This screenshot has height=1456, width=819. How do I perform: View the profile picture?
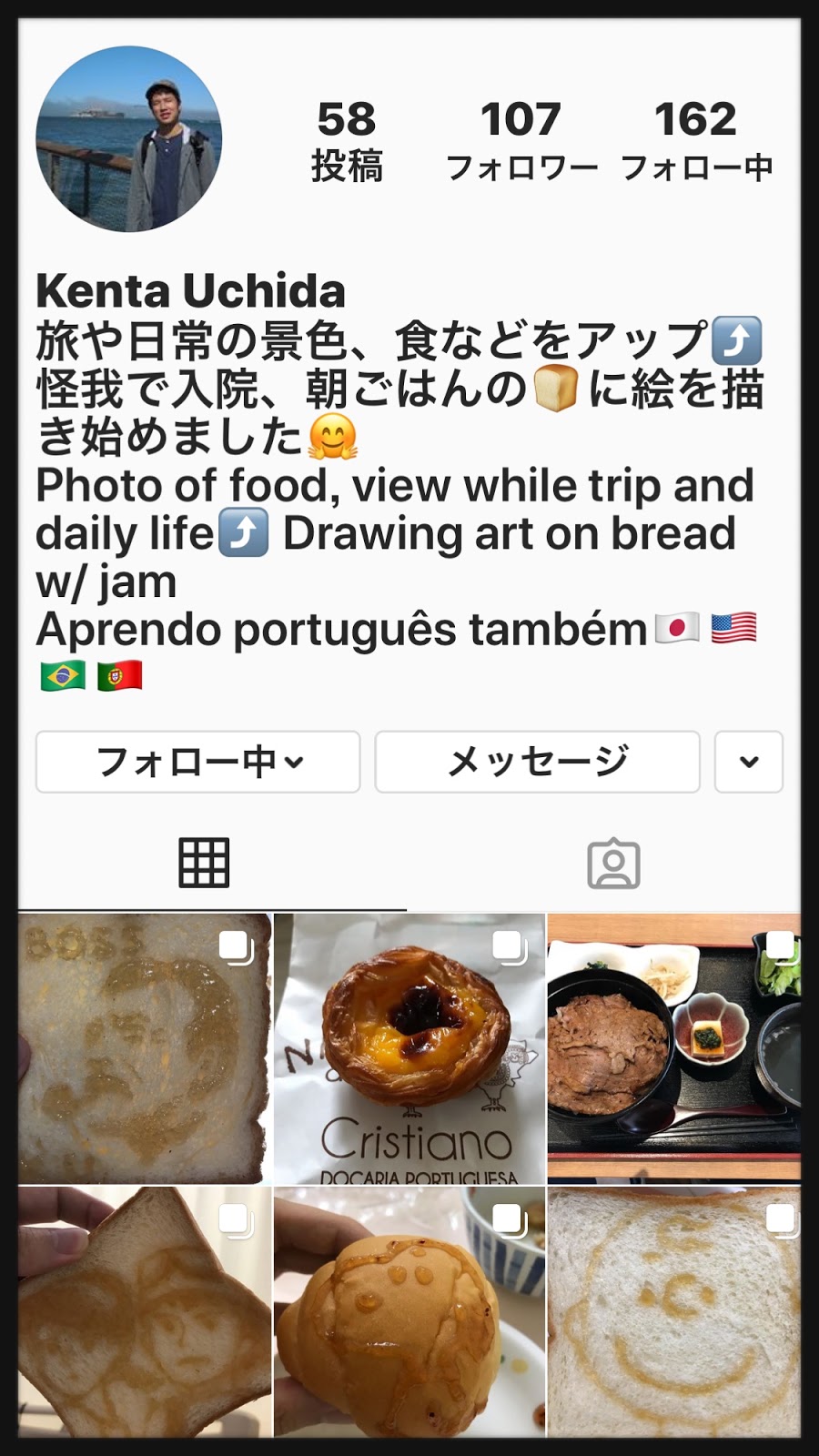pyautogui.click(x=128, y=139)
